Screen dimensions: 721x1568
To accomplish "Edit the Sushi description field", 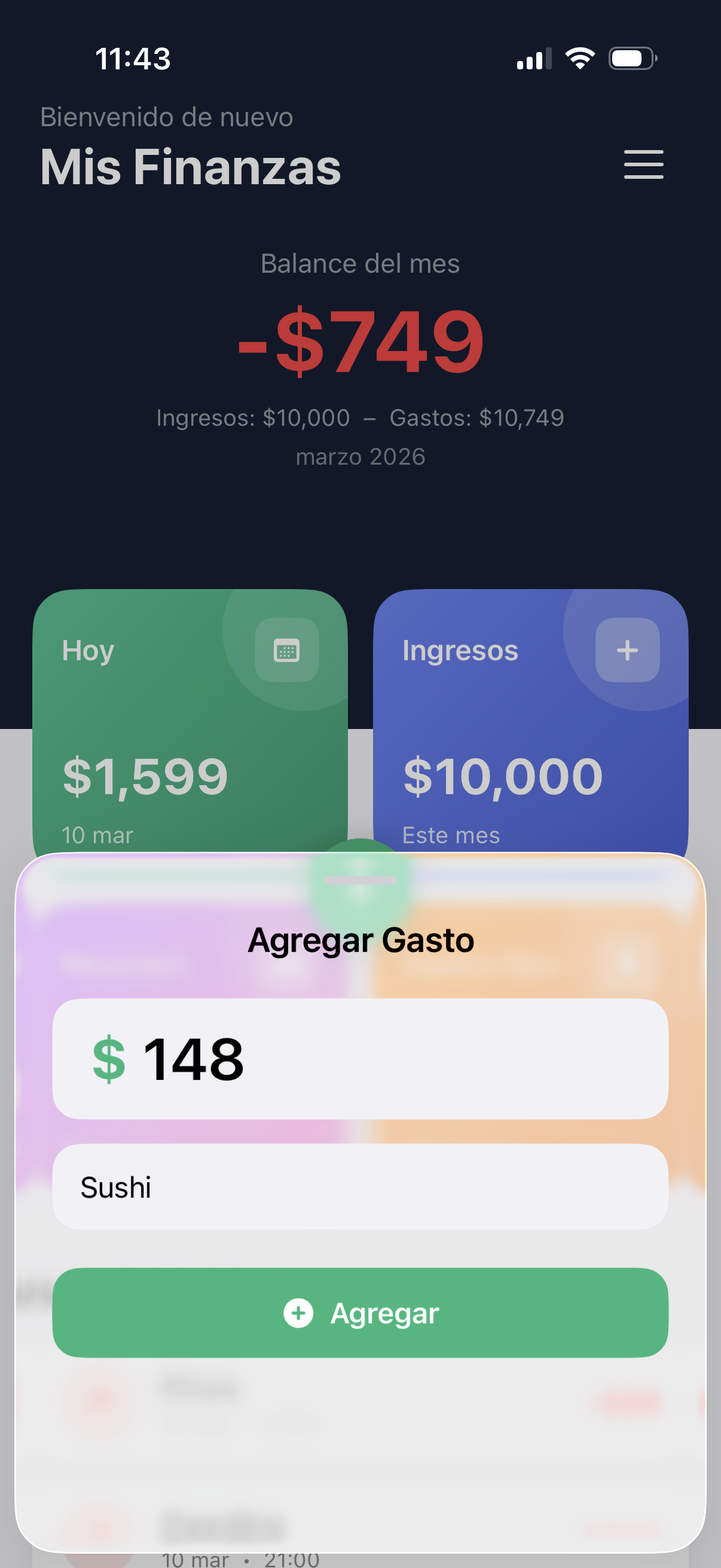I will pyautogui.click(x=360, y=1186).
